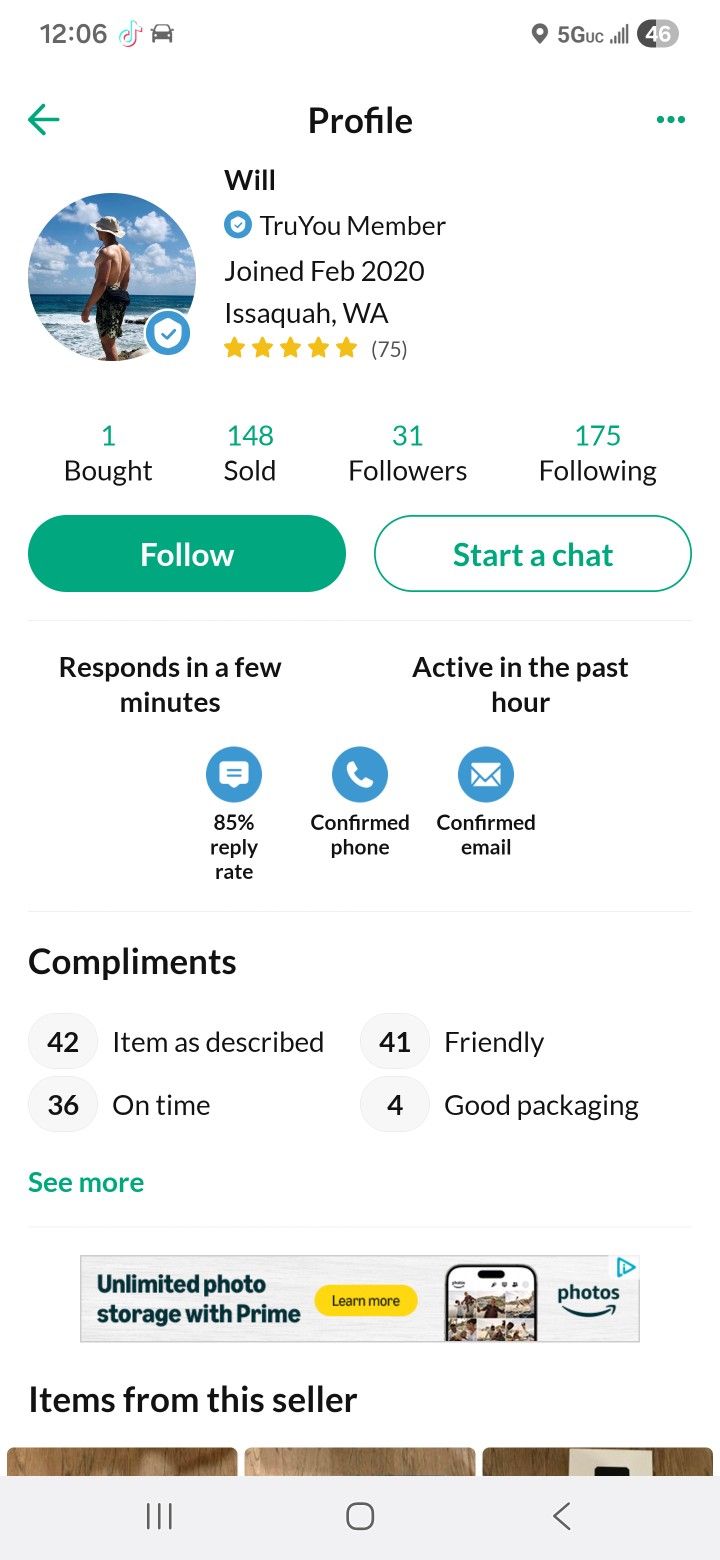Open the Following list
Image resolution: width=720 pixels, height=1560 pixels.
coord(597,453)
